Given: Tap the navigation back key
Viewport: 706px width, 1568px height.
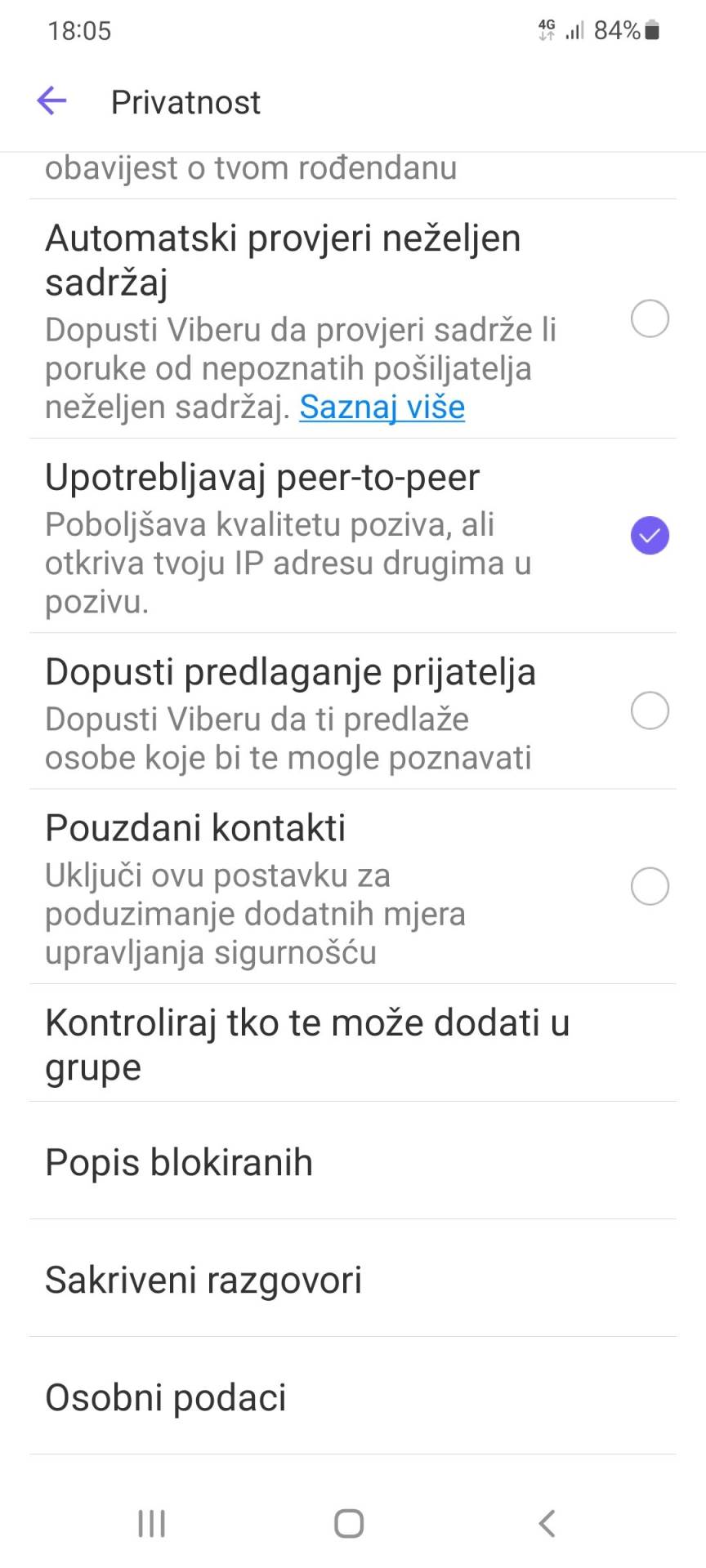Looking at the screenshot, I should (547, 1522).
